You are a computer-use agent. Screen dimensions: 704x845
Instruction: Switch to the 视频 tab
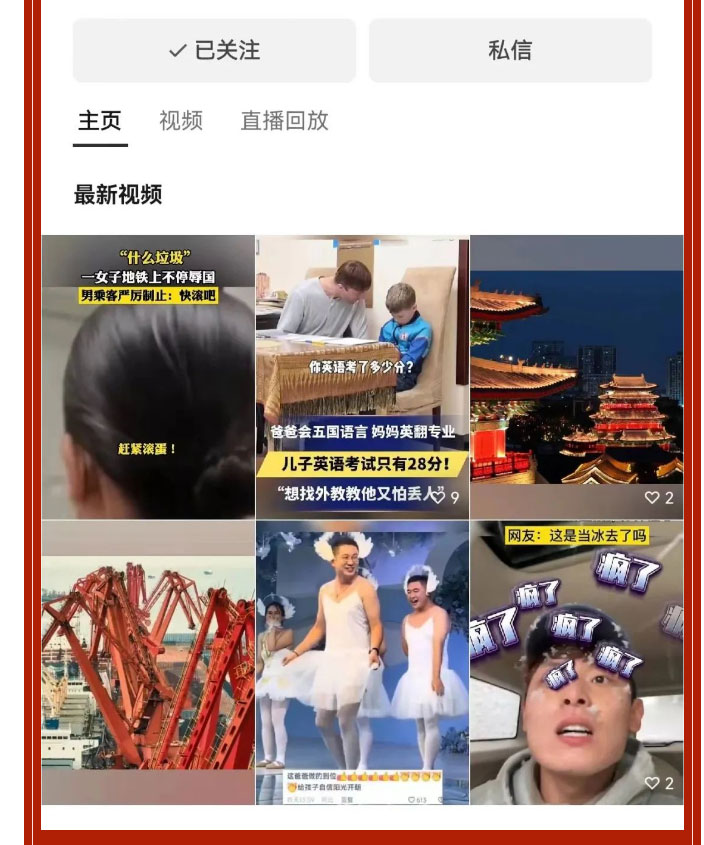pyautogui.click(x=181, y=121)
